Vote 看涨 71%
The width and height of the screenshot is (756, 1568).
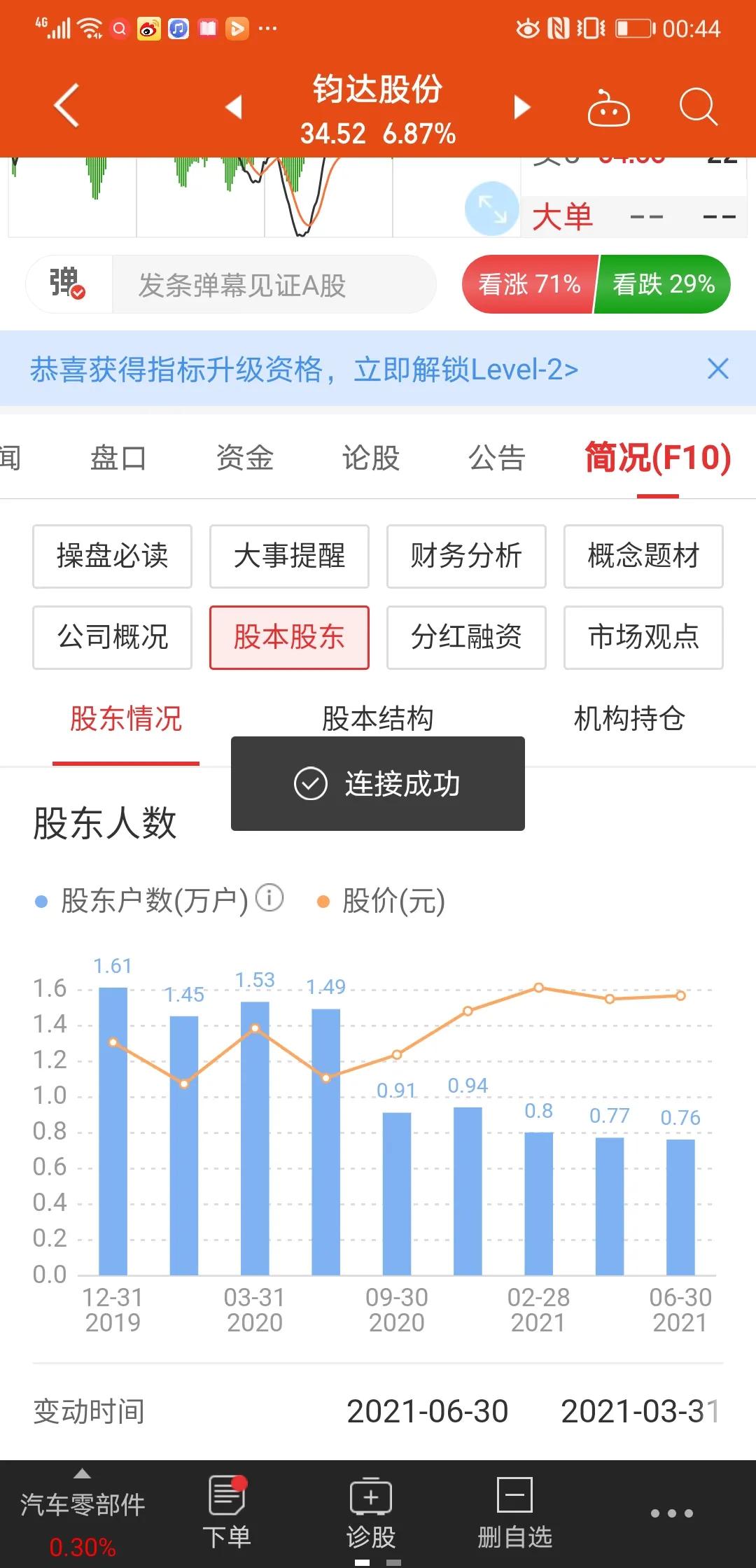(x=529, y=284)
